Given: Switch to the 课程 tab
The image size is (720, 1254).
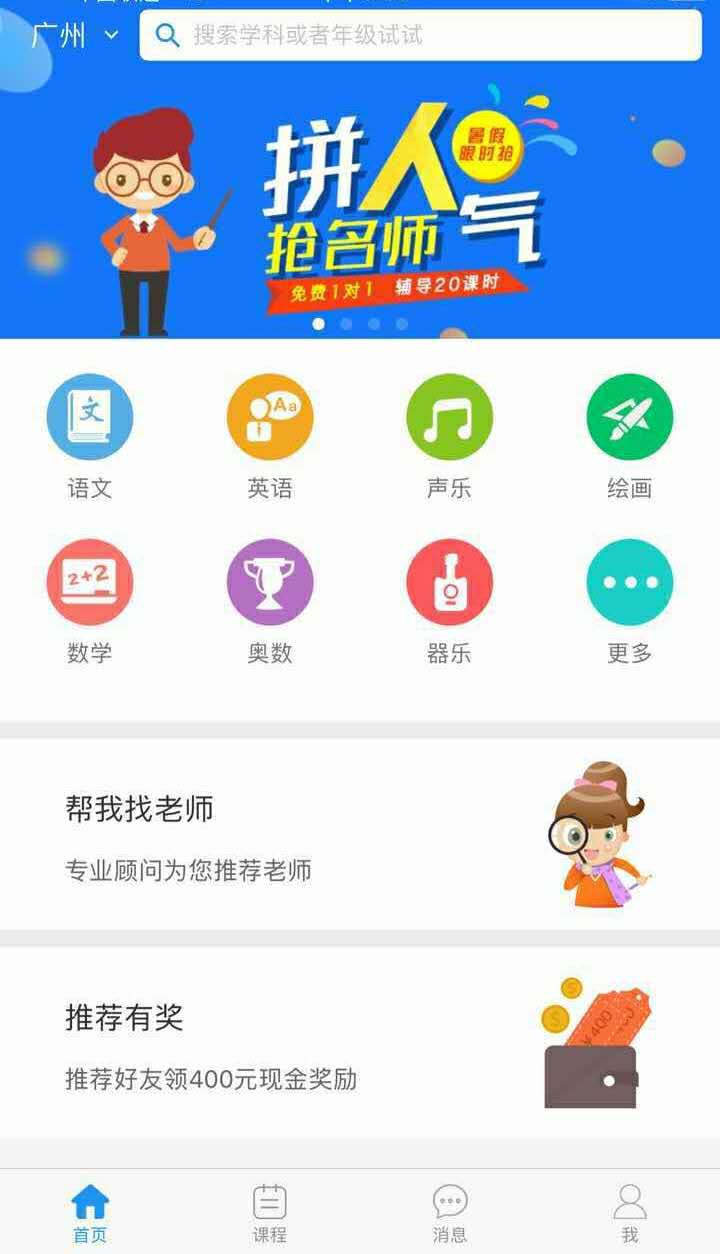Looking at the screenshot, I should point(270,1212).
